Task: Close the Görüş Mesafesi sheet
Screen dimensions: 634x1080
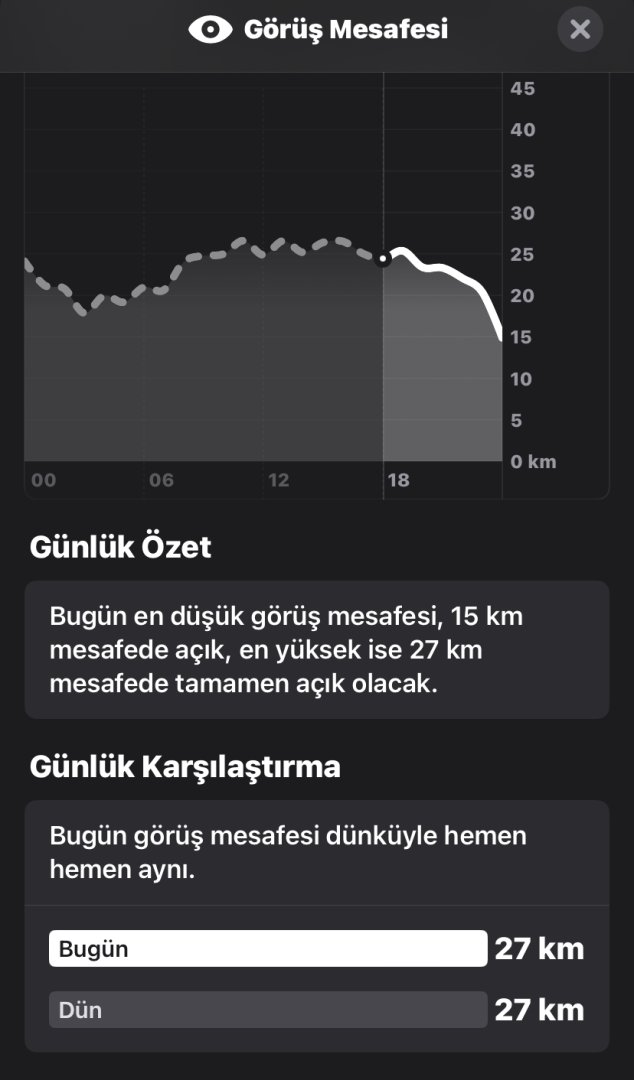Action: pos(580,30)
